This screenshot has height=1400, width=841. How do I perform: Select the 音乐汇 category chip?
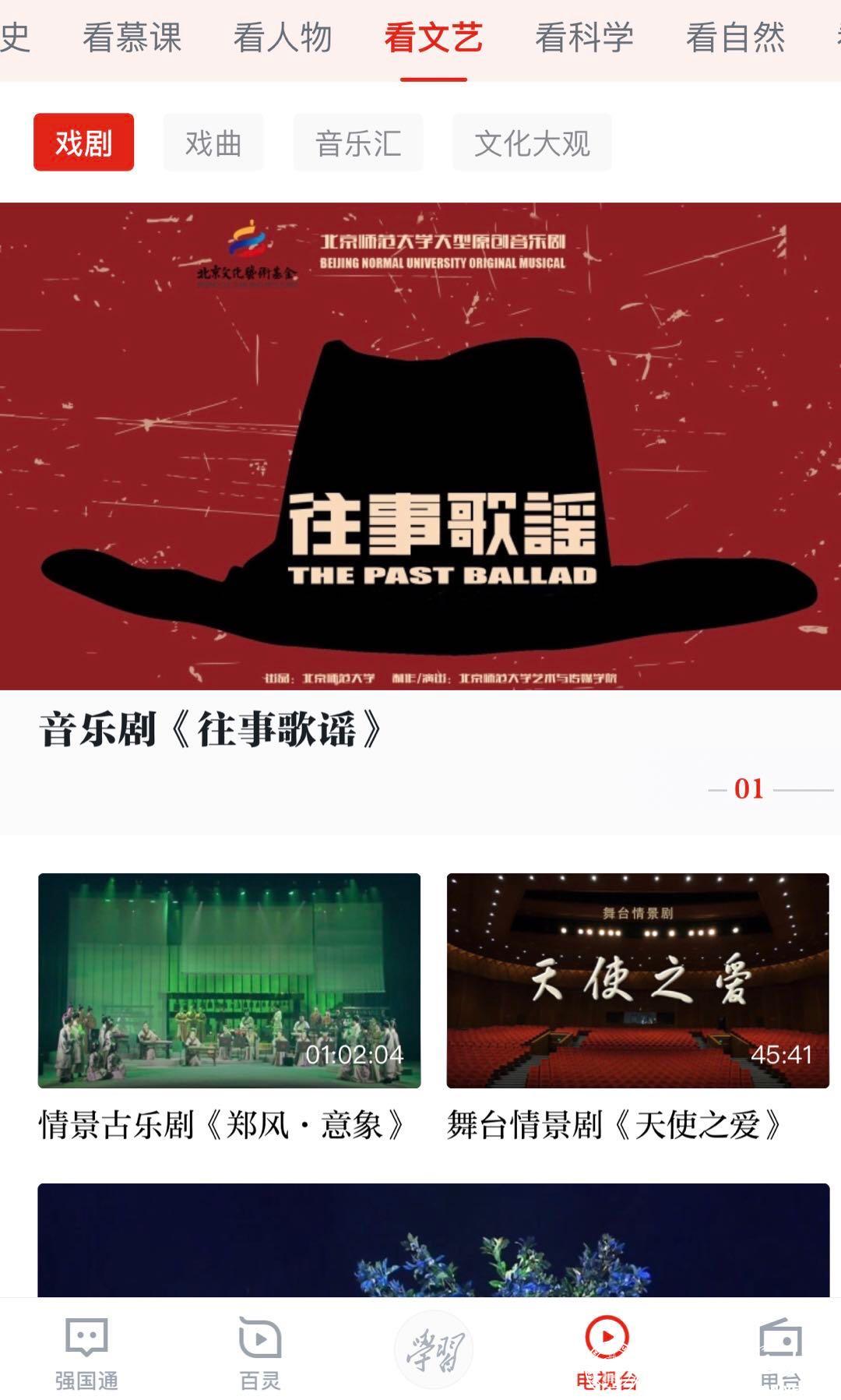pos(358,143)
